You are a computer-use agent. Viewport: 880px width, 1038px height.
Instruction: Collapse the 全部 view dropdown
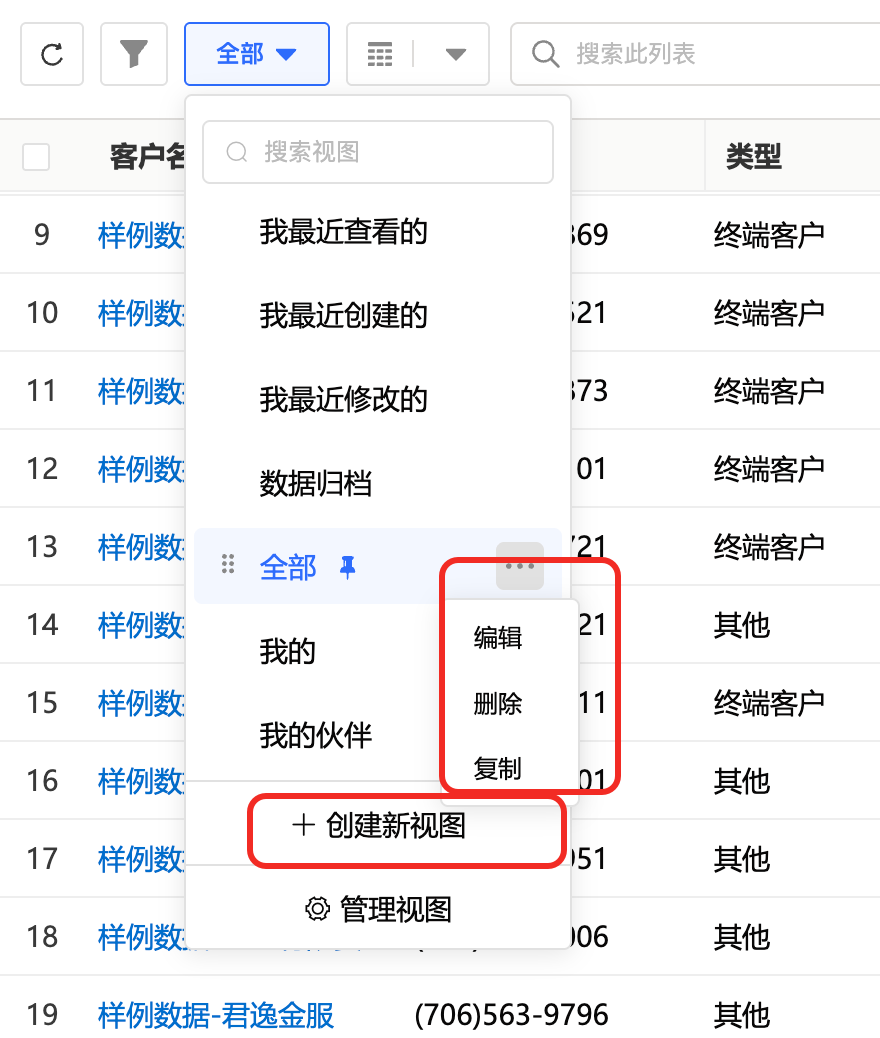[257, 54]
